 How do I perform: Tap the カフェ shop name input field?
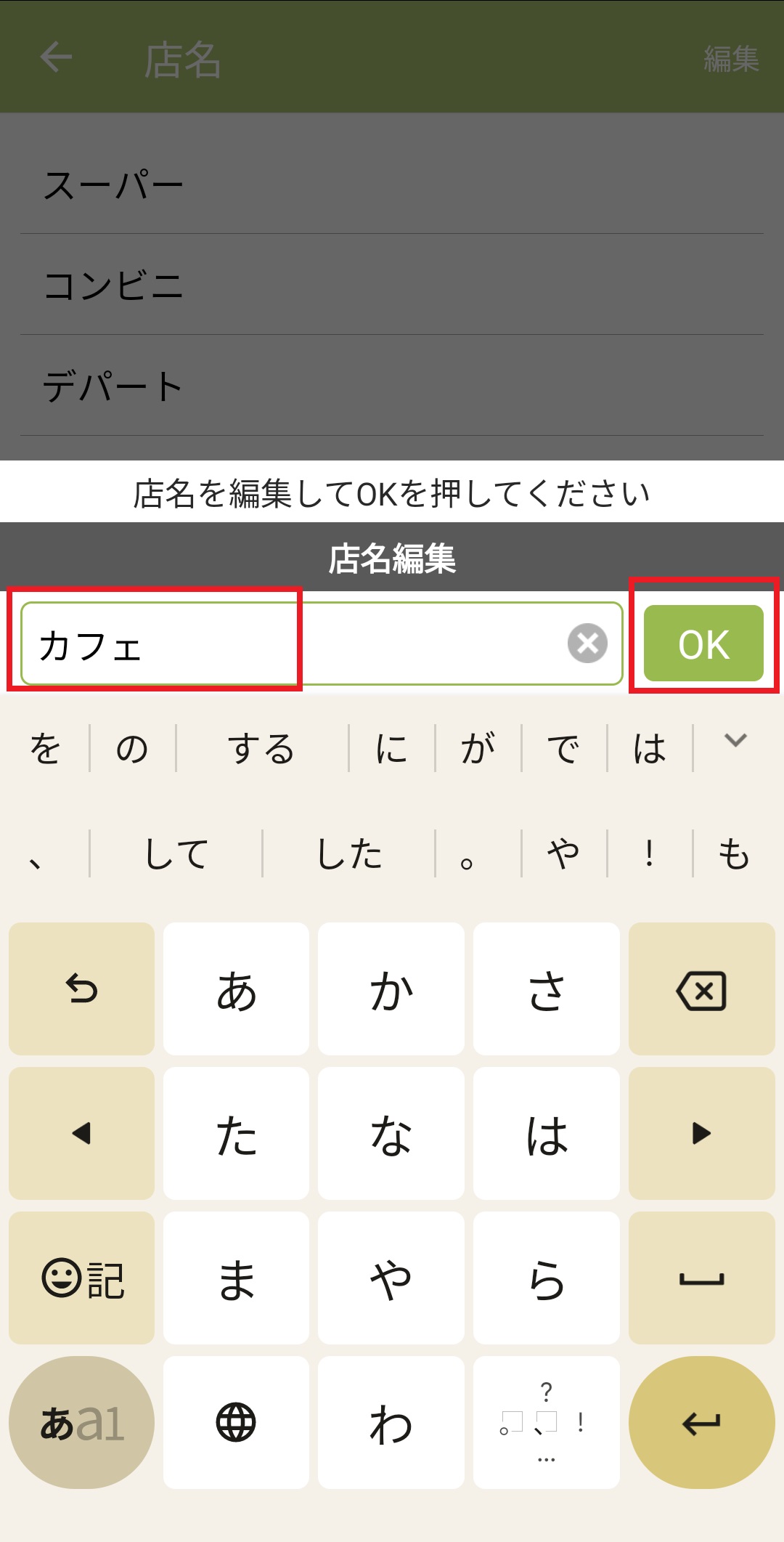click(x=290, y=644)
